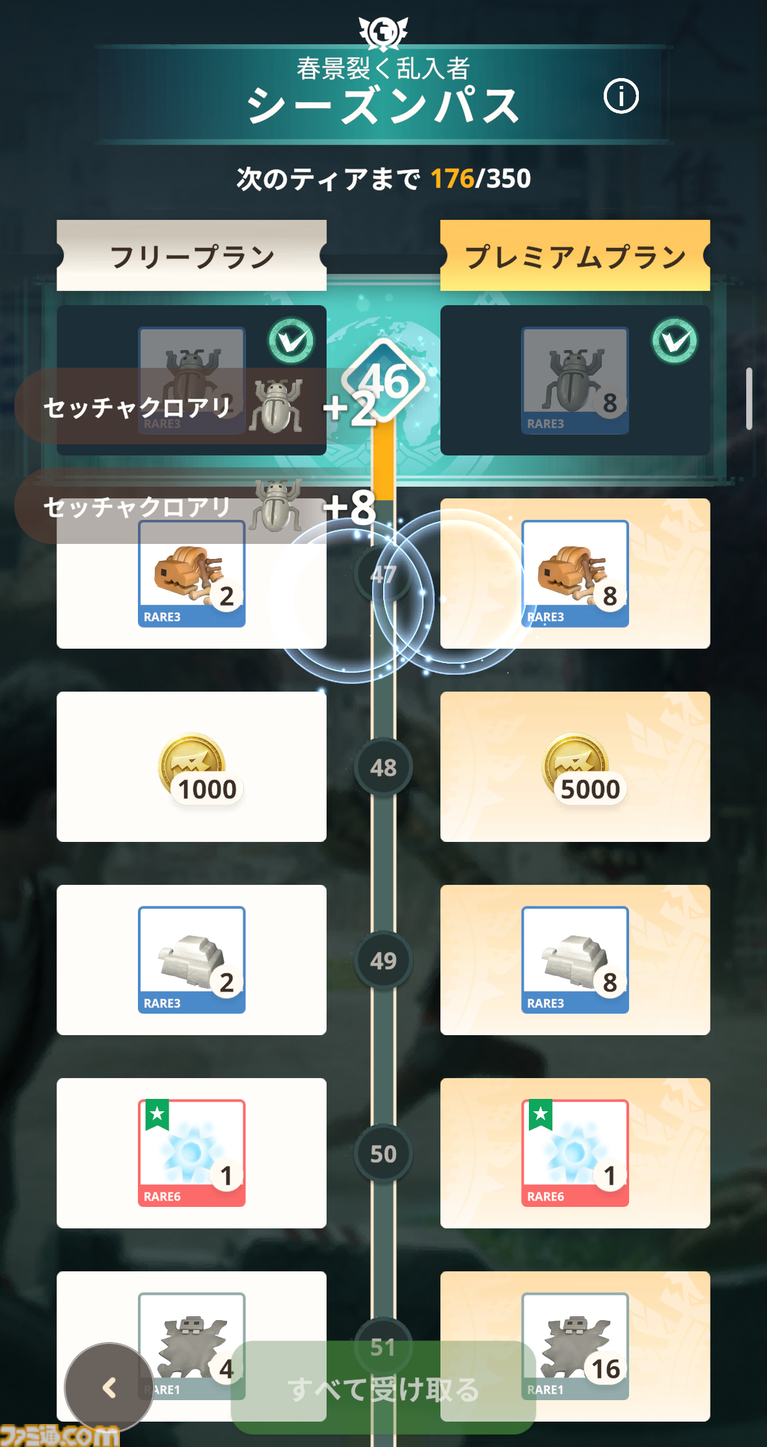Select the premium 5000 coin reward
This screenshot has width=767, height=1447.
[575, 768]
